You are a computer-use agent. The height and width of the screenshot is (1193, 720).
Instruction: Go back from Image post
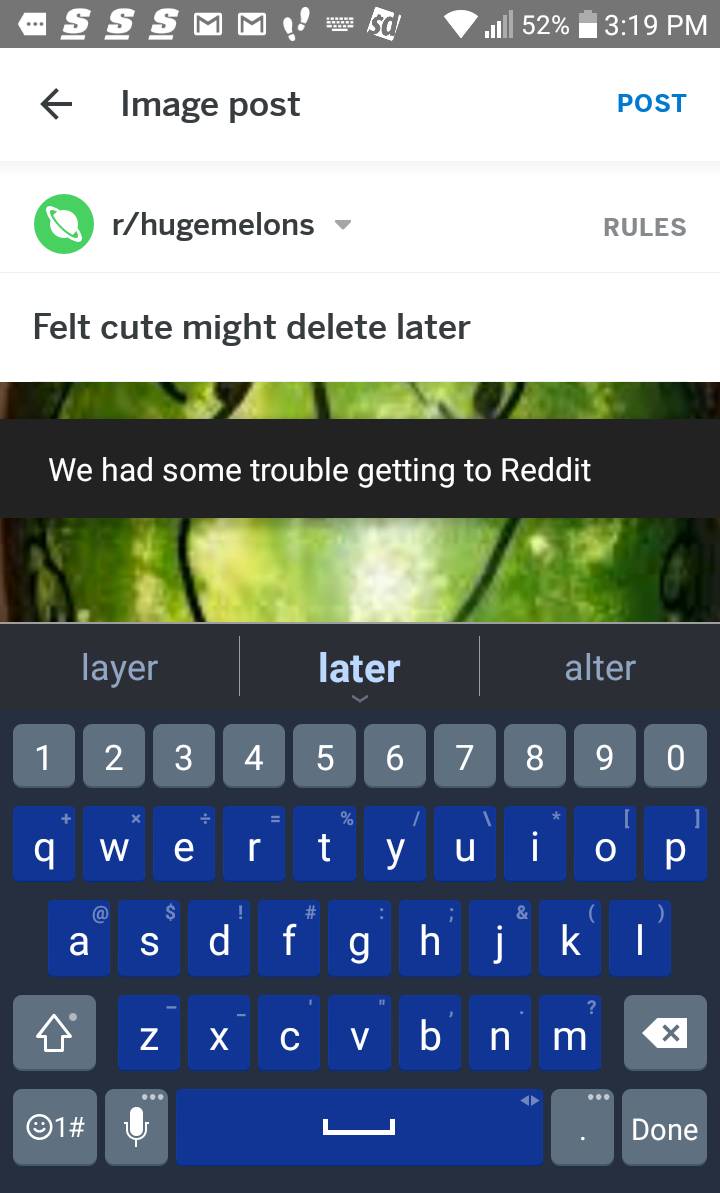point(56,104)
